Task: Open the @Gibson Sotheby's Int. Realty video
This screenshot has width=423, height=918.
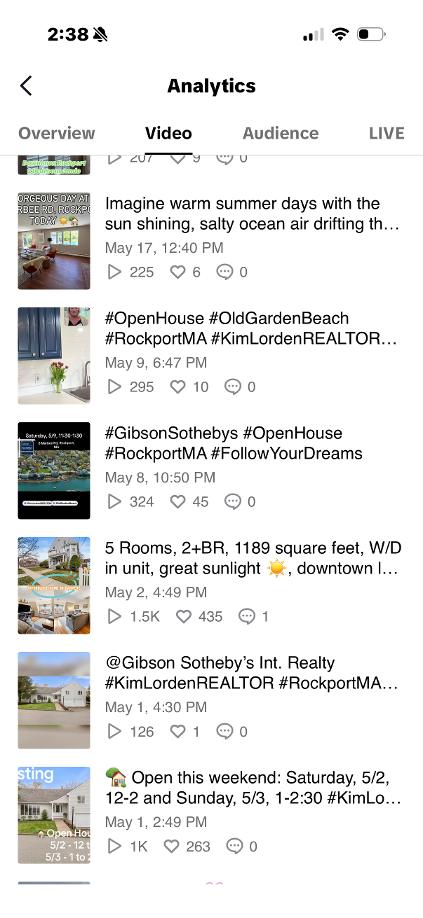Action: [211, 700]
